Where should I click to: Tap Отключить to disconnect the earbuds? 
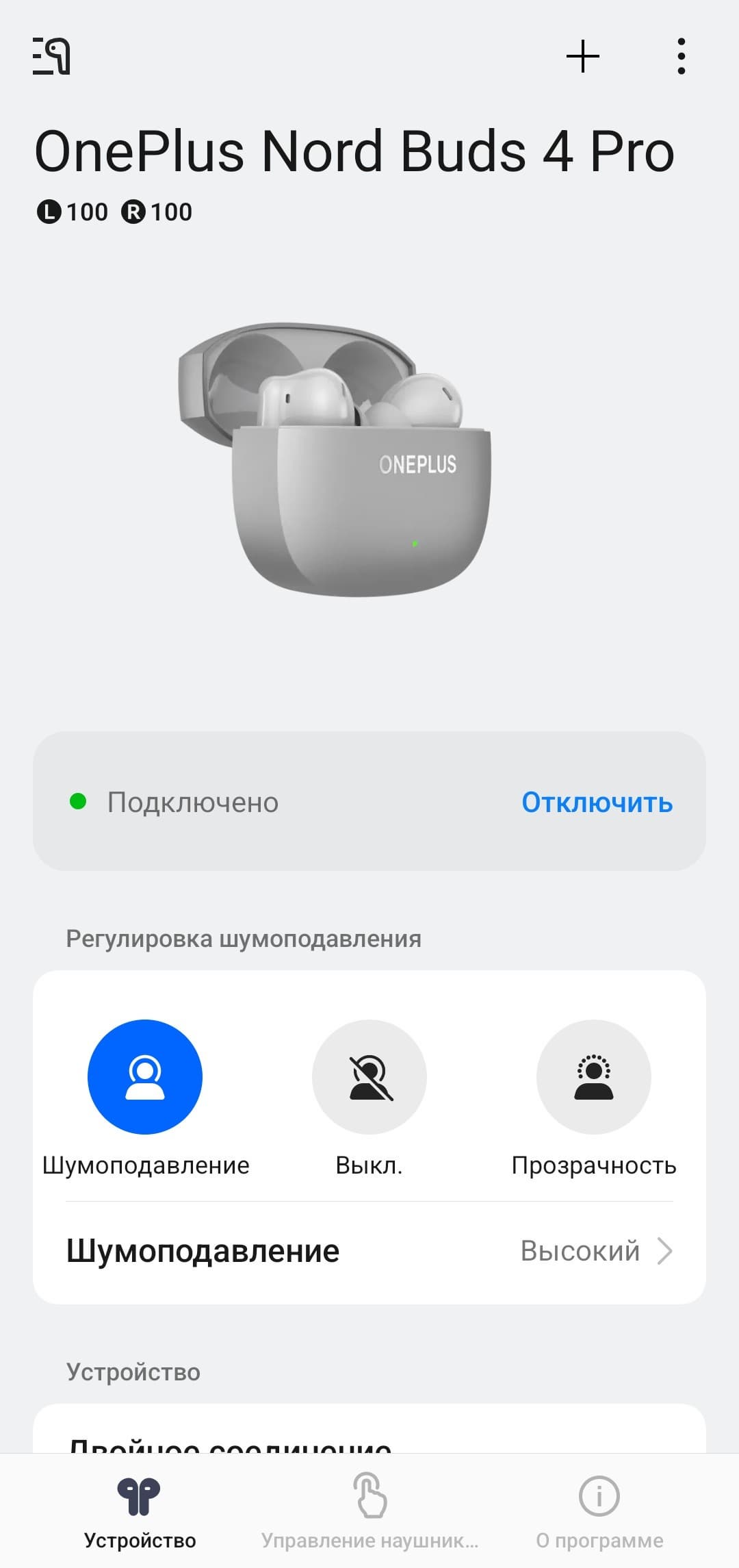pyautogui.click(x=597, y=802)
